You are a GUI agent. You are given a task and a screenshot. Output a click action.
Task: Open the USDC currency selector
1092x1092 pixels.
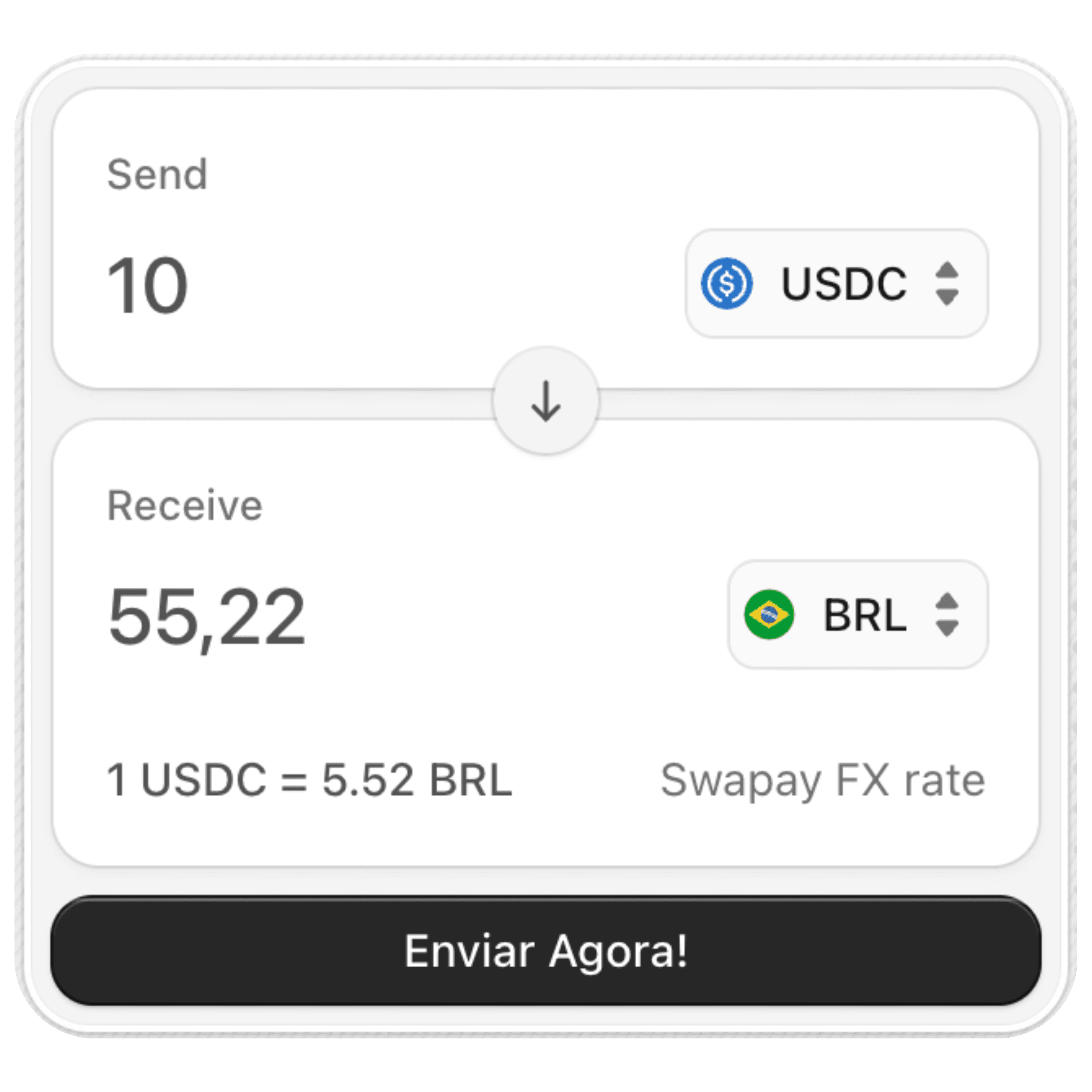point(836,284)
